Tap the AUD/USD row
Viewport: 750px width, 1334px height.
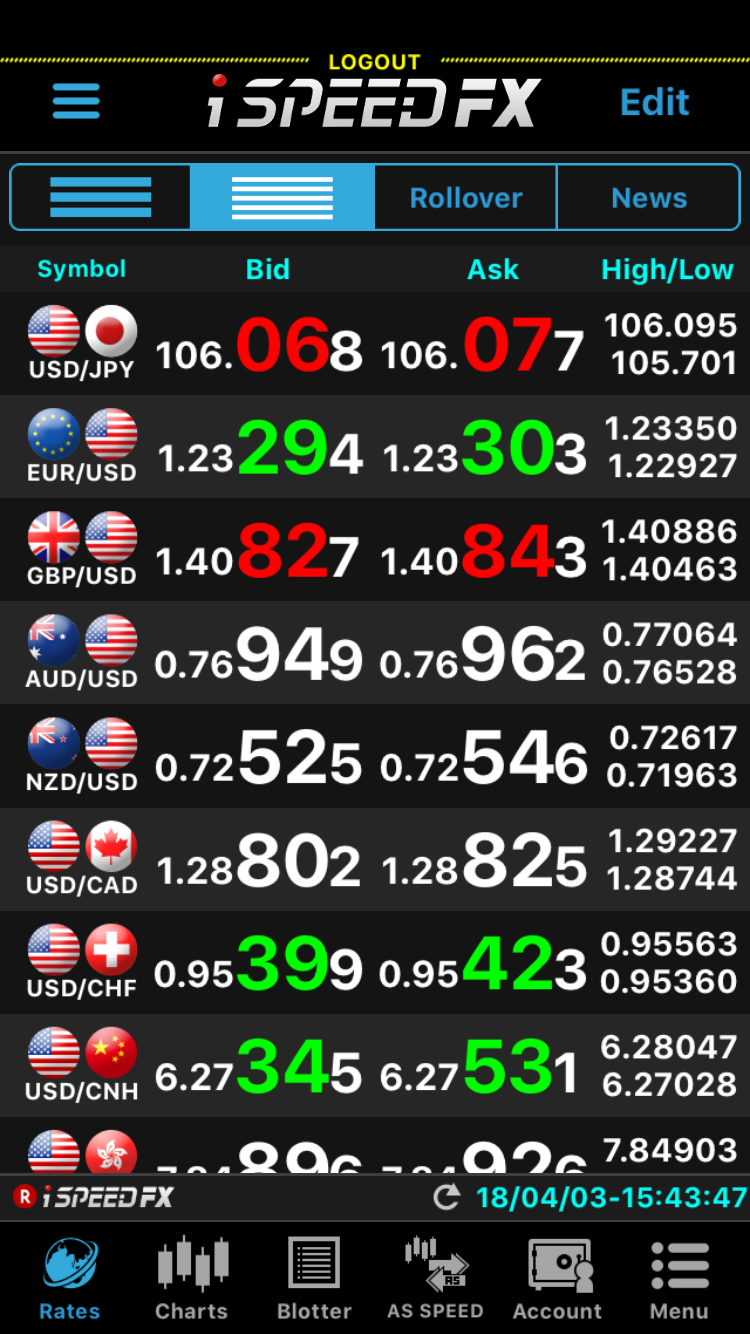coord(375,652)
